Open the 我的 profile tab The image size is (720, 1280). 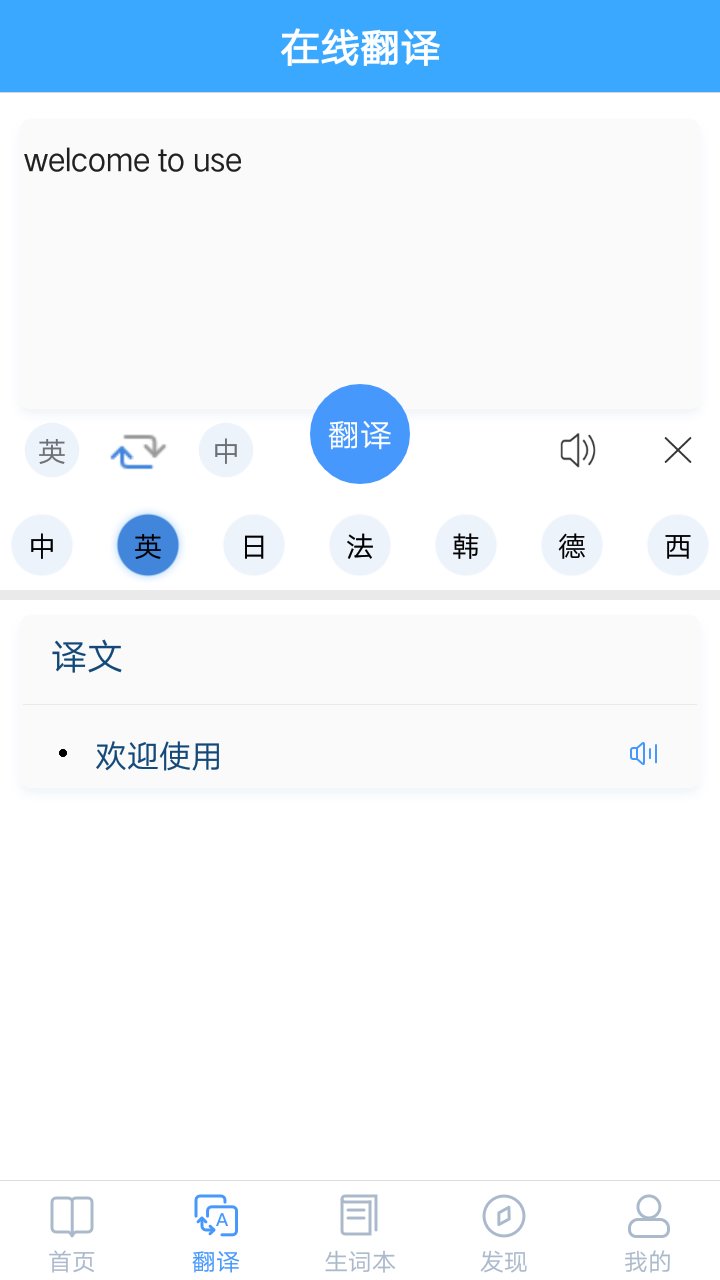pos(648,1232)
